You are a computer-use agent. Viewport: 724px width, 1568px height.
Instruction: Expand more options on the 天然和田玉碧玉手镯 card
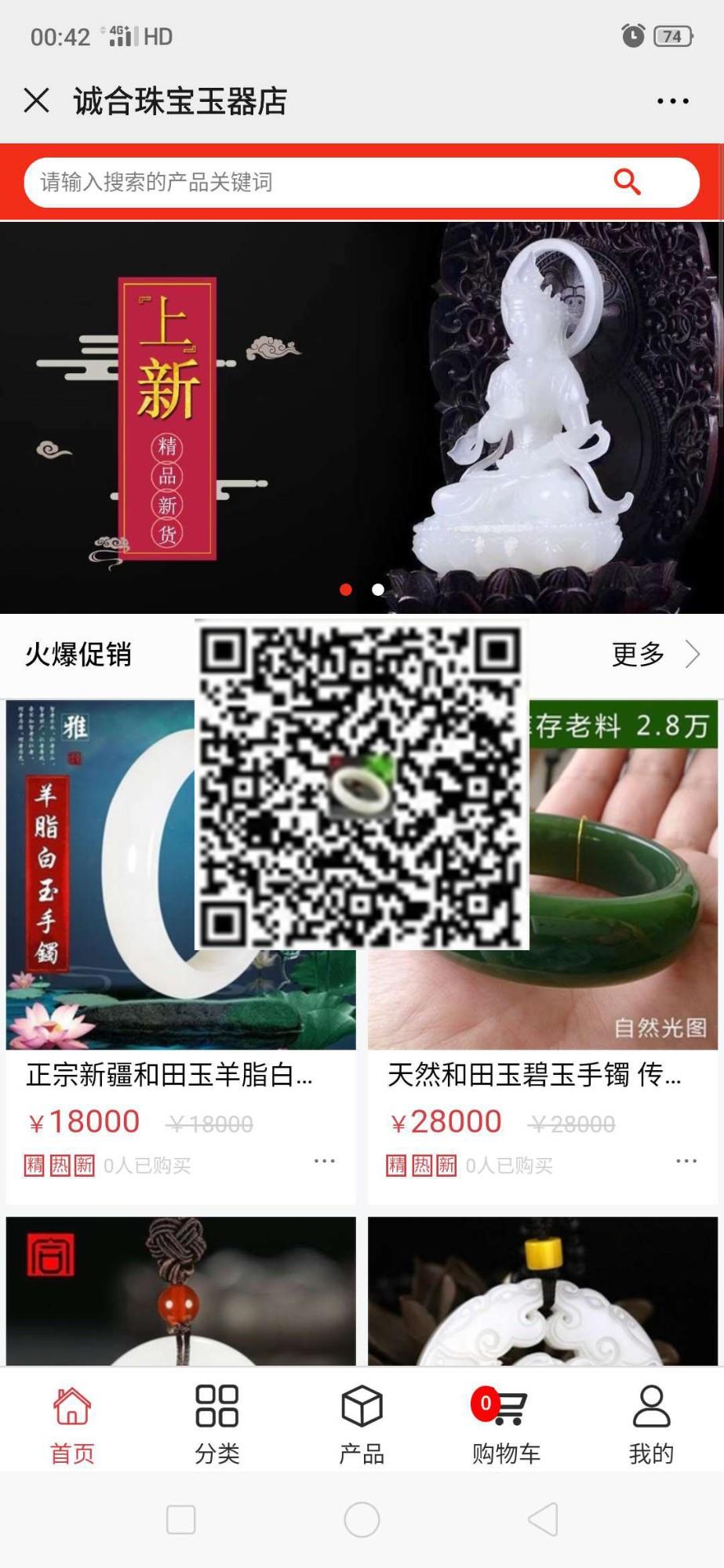(686, 1160)
